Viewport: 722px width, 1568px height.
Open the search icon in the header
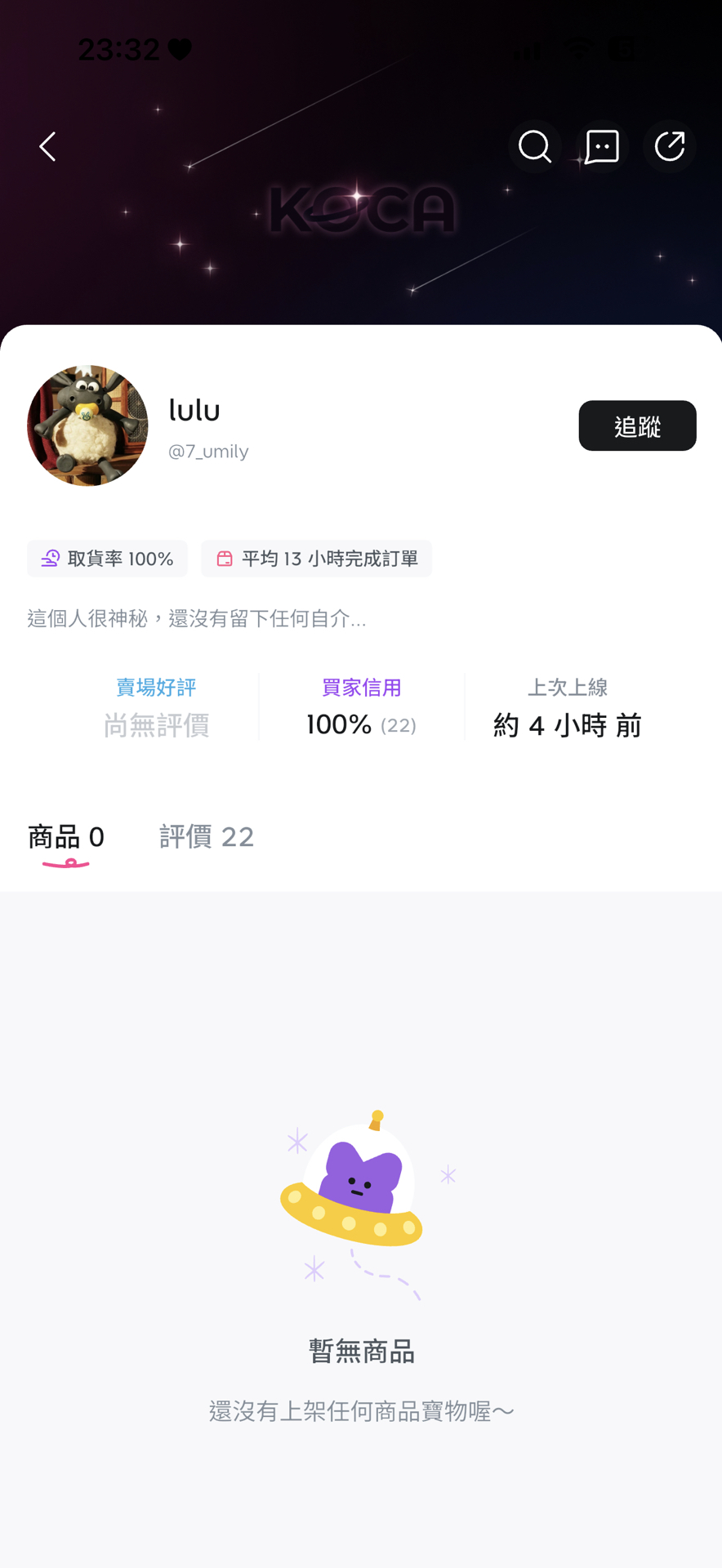click(x=534, y=147)
